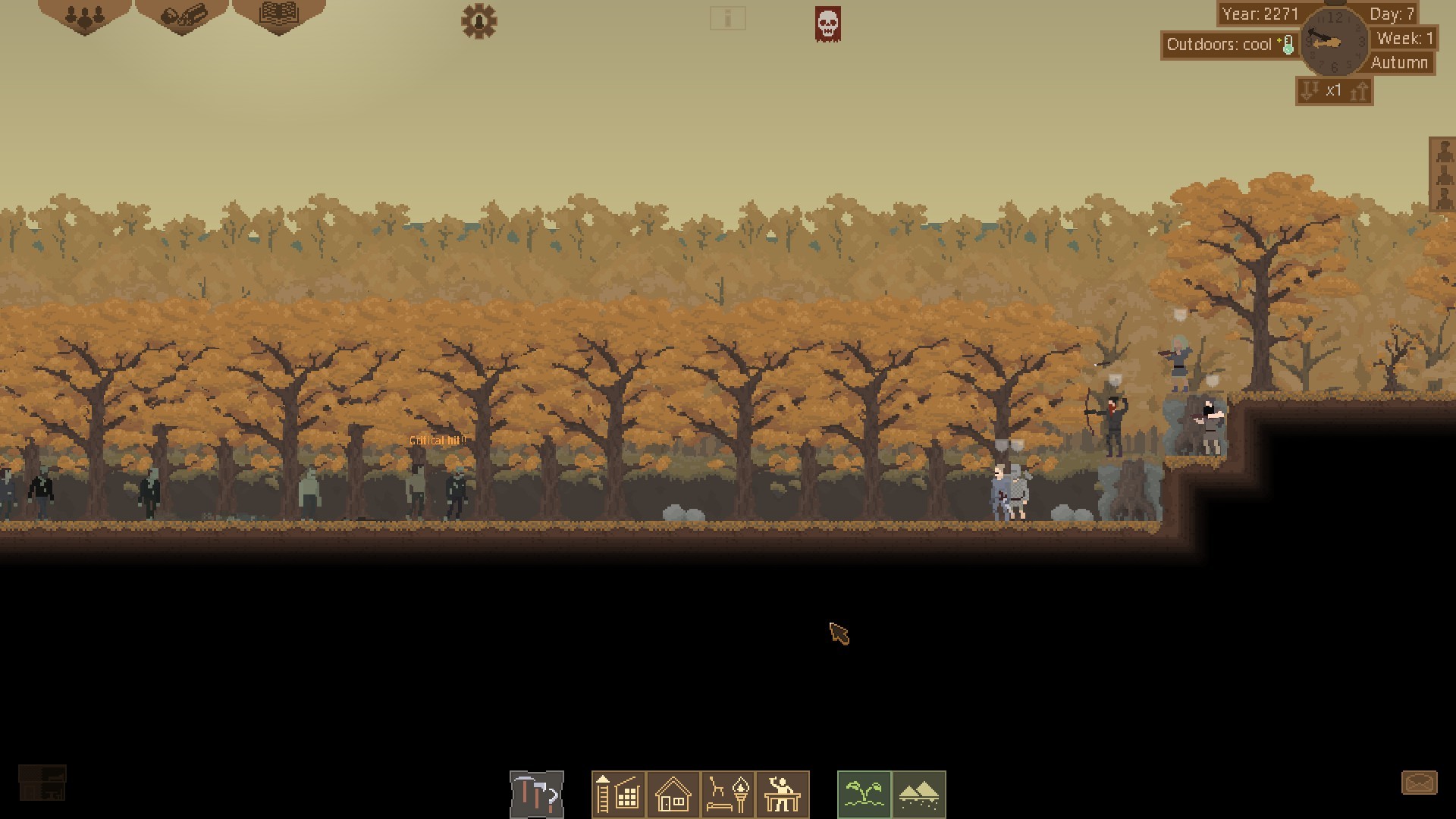The width and height of the screenshot is (1456, 819).
Task: Open the resources stockpile panel
Action: pyautogui.click(x=182, y=17)
